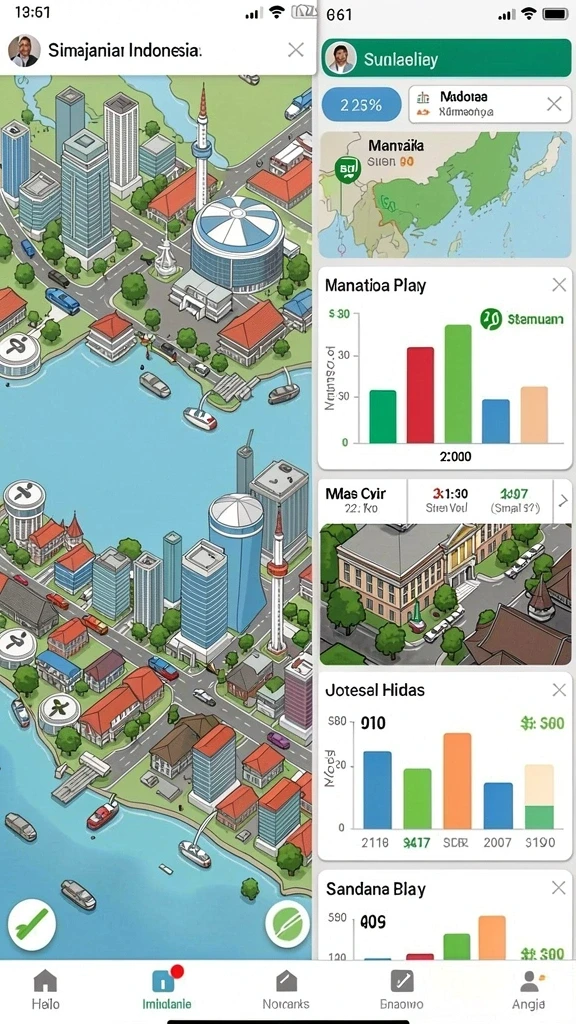Open the Sunlaeliay profile banner

pos(447,59)
